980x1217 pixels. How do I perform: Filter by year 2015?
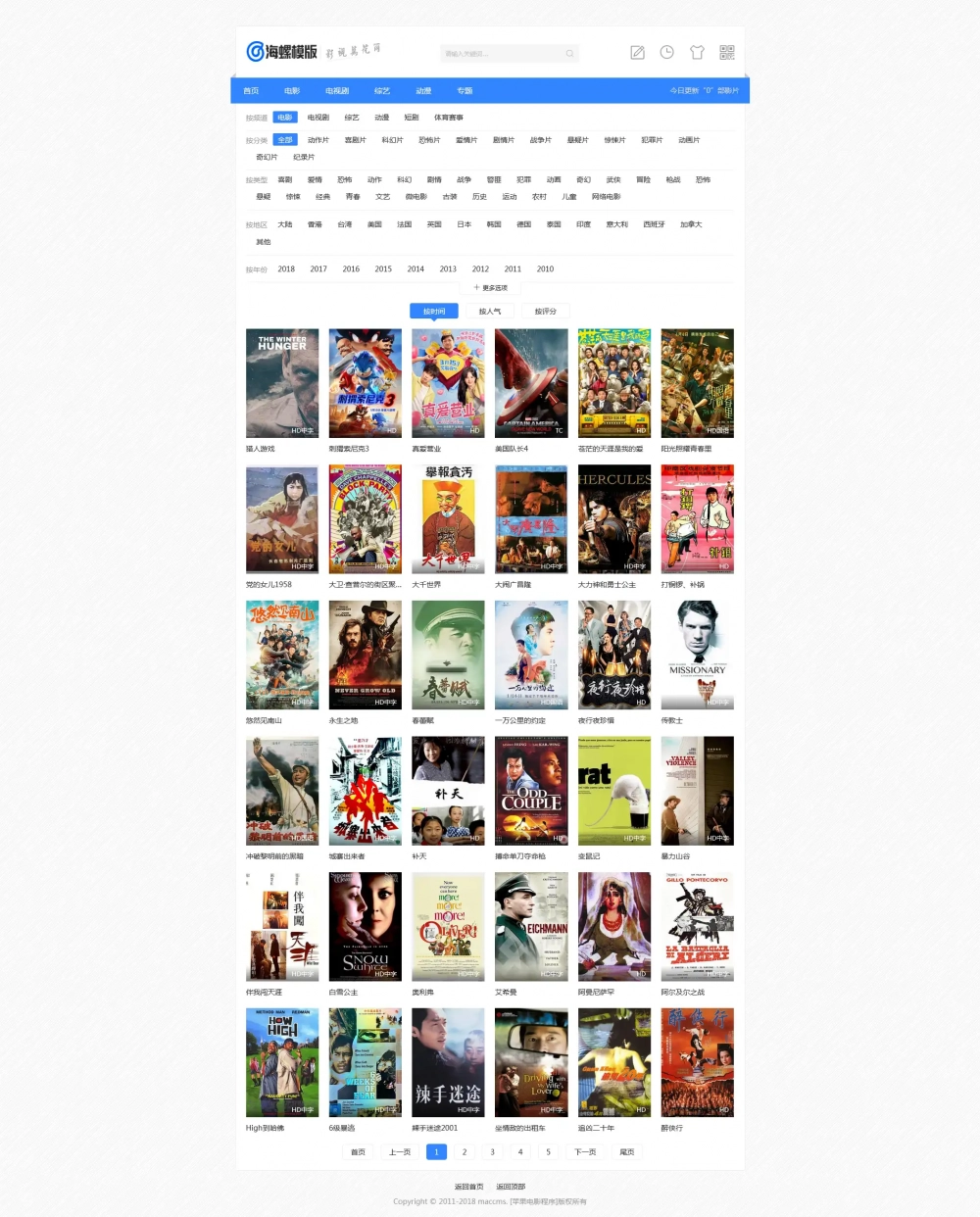click(x=383, y=268)
